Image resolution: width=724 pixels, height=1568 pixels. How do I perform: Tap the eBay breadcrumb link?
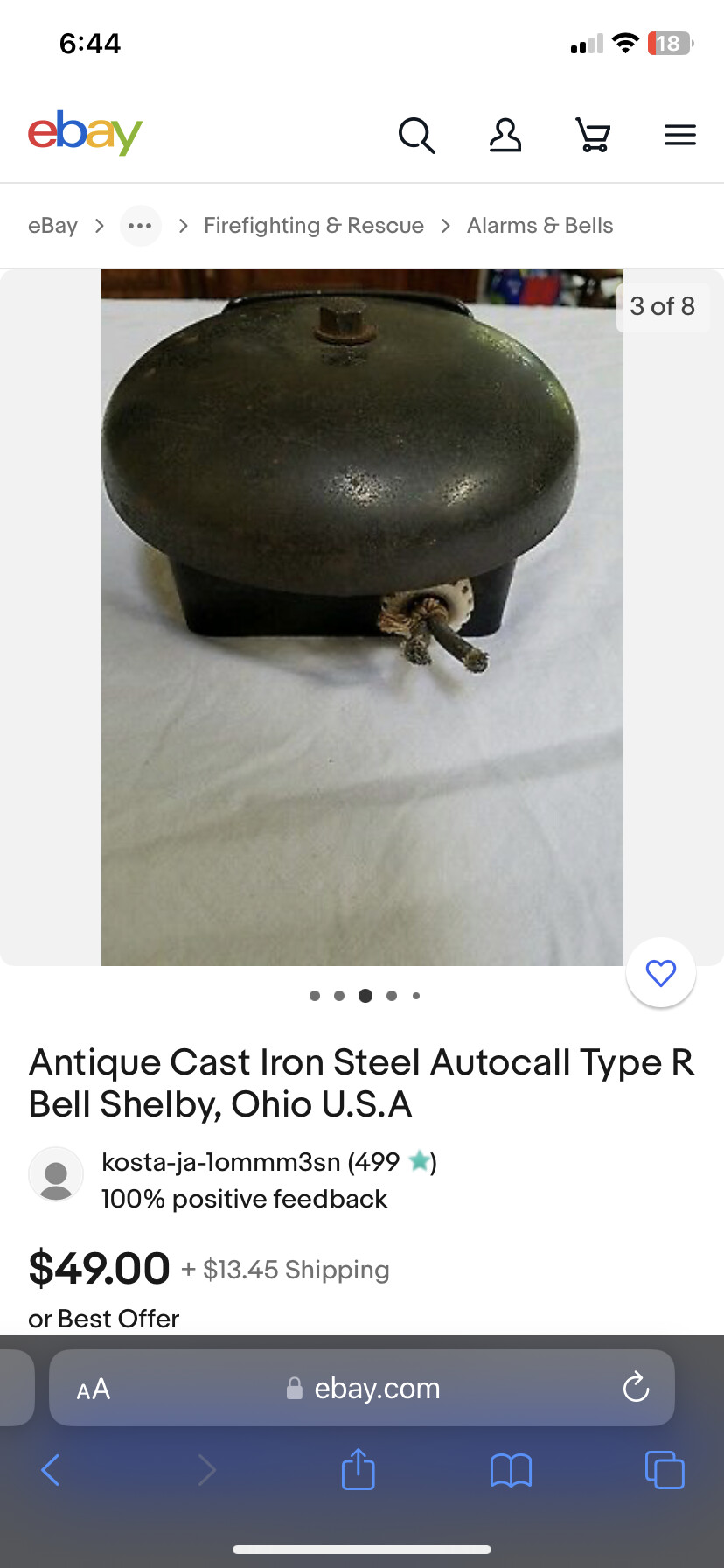[52, 226]
